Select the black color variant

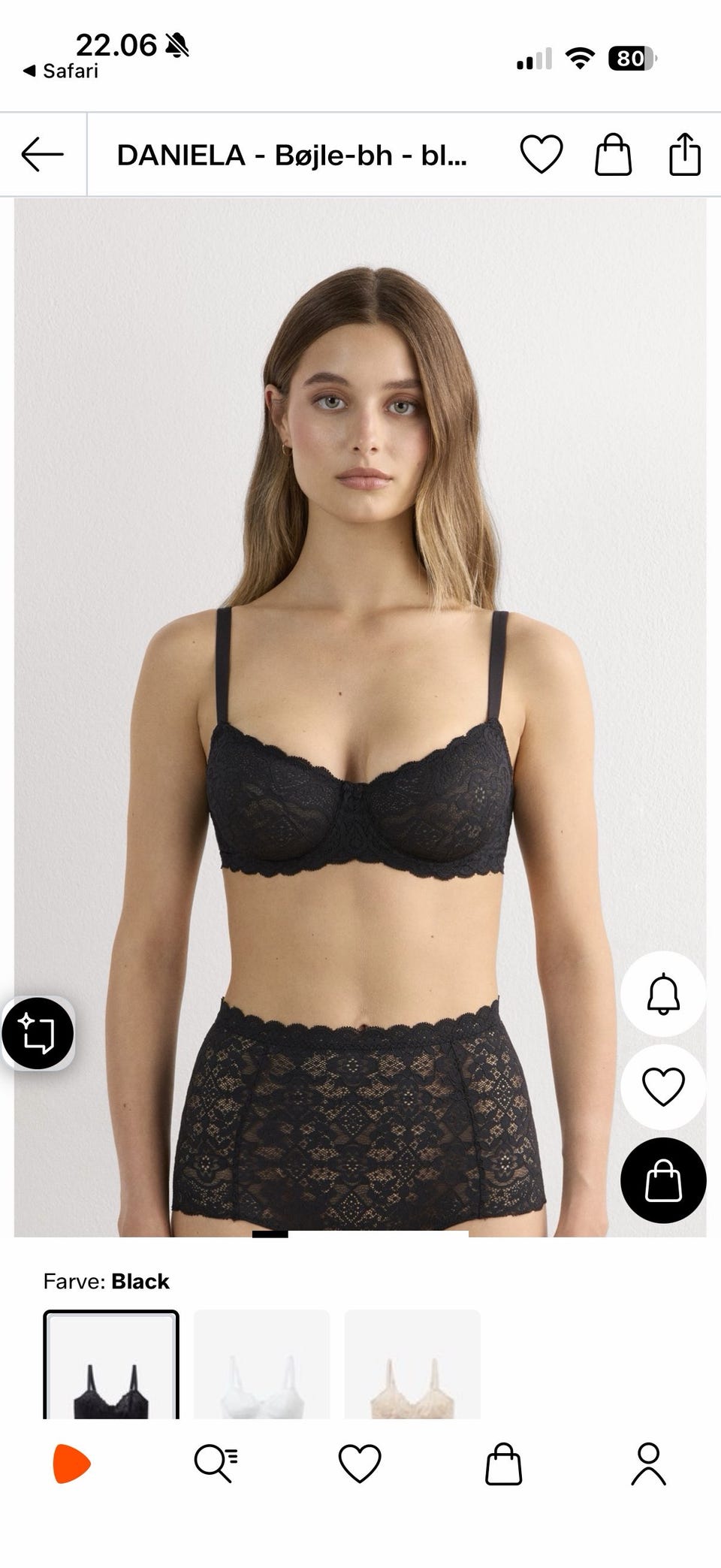(111, 1365)
